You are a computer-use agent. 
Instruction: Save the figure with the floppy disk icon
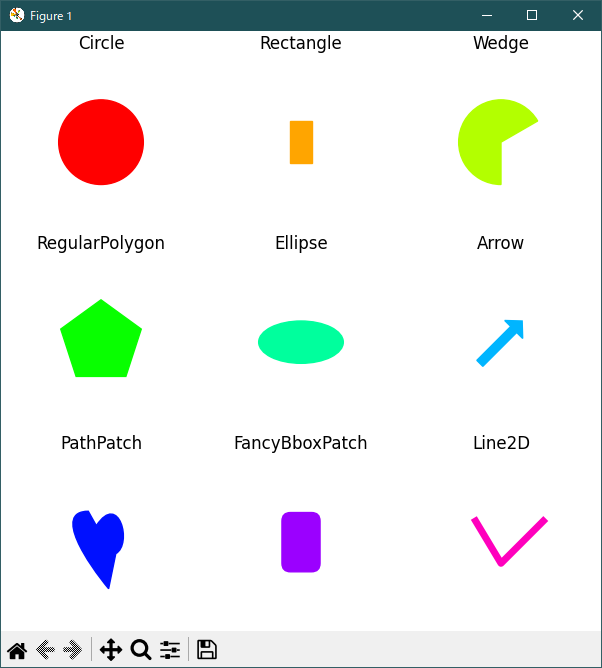pos(207,650)
